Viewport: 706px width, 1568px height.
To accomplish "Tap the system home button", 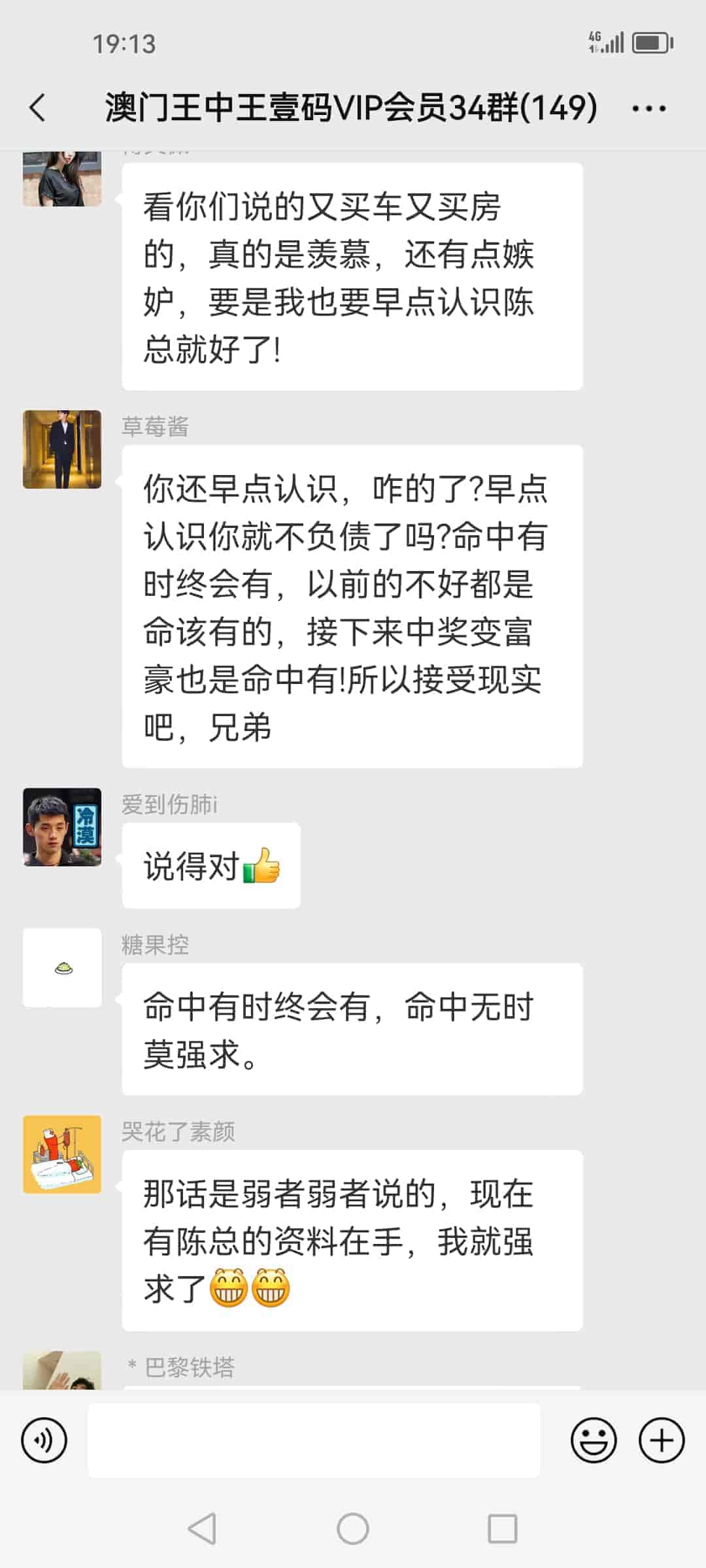I will [353, 1529].
